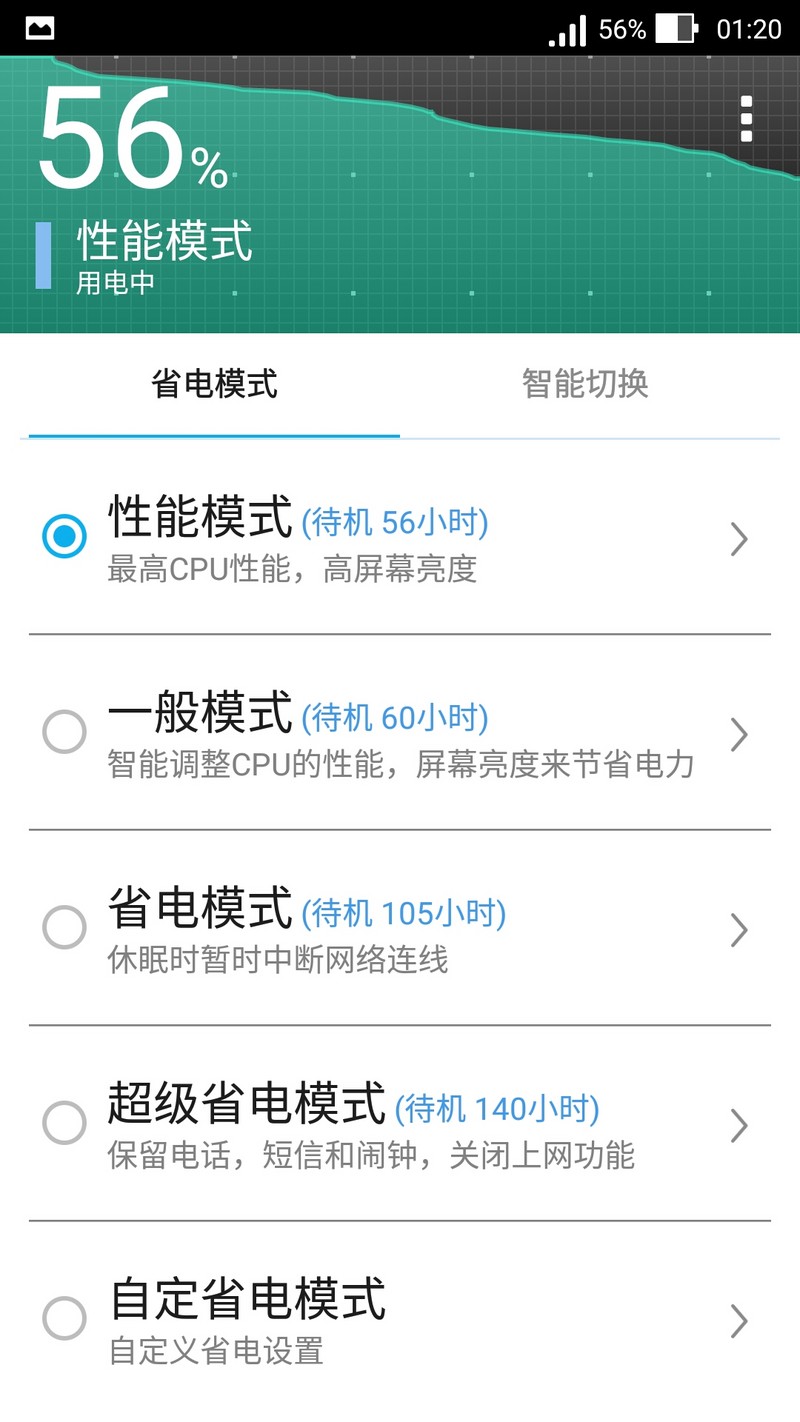This screenshot has width=800, height=1422.
Task: Open 超级省电模式 details arrow
Action: point(738,1125)
